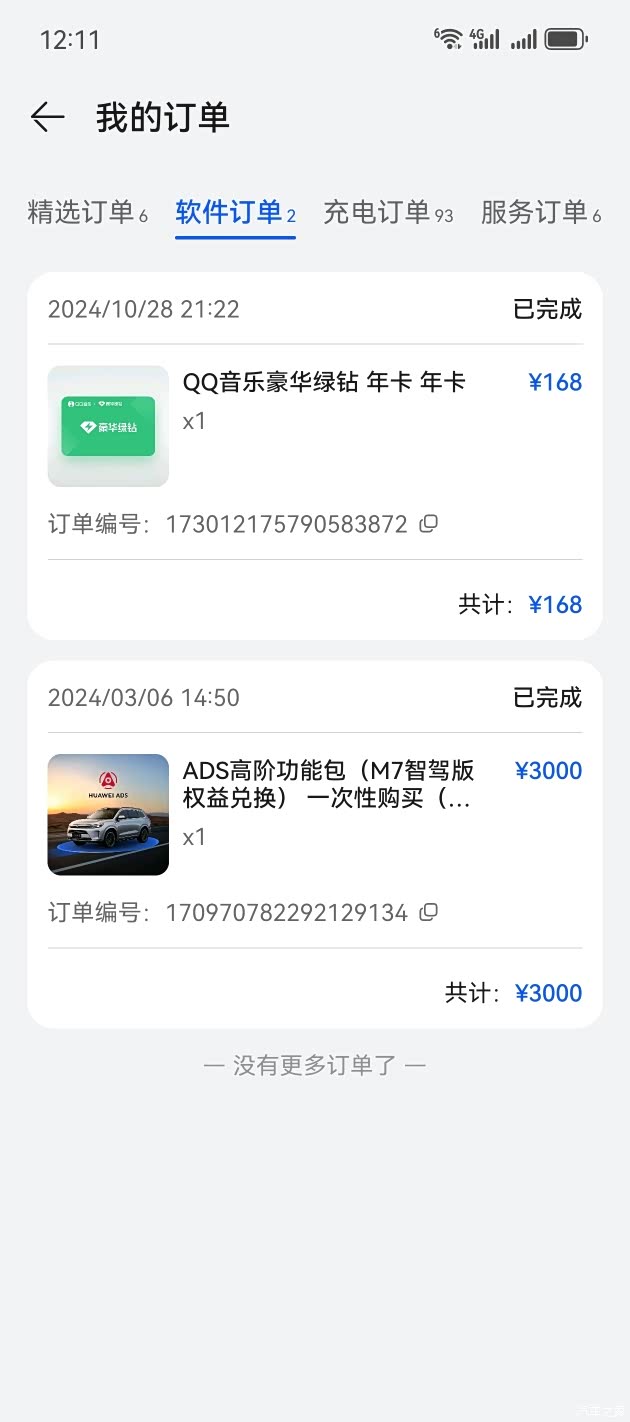The image size is (630, 1422).
Task: Go back from 我的订单 page
Action: 47,118
